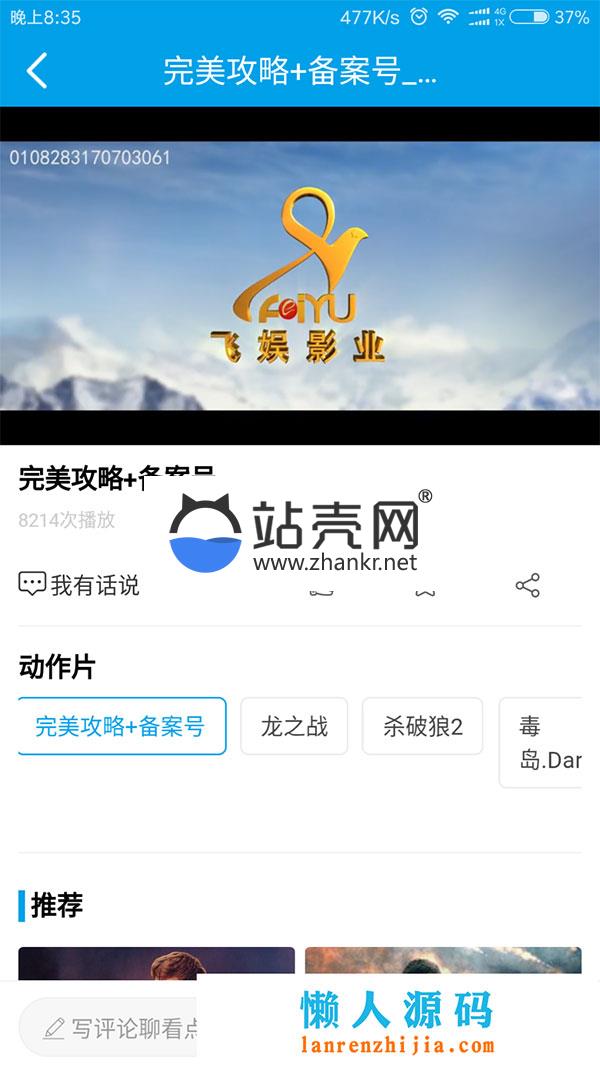Choose the 杀破狼2 chip
The image size is (600, 1067).
(x=422, y=726)
